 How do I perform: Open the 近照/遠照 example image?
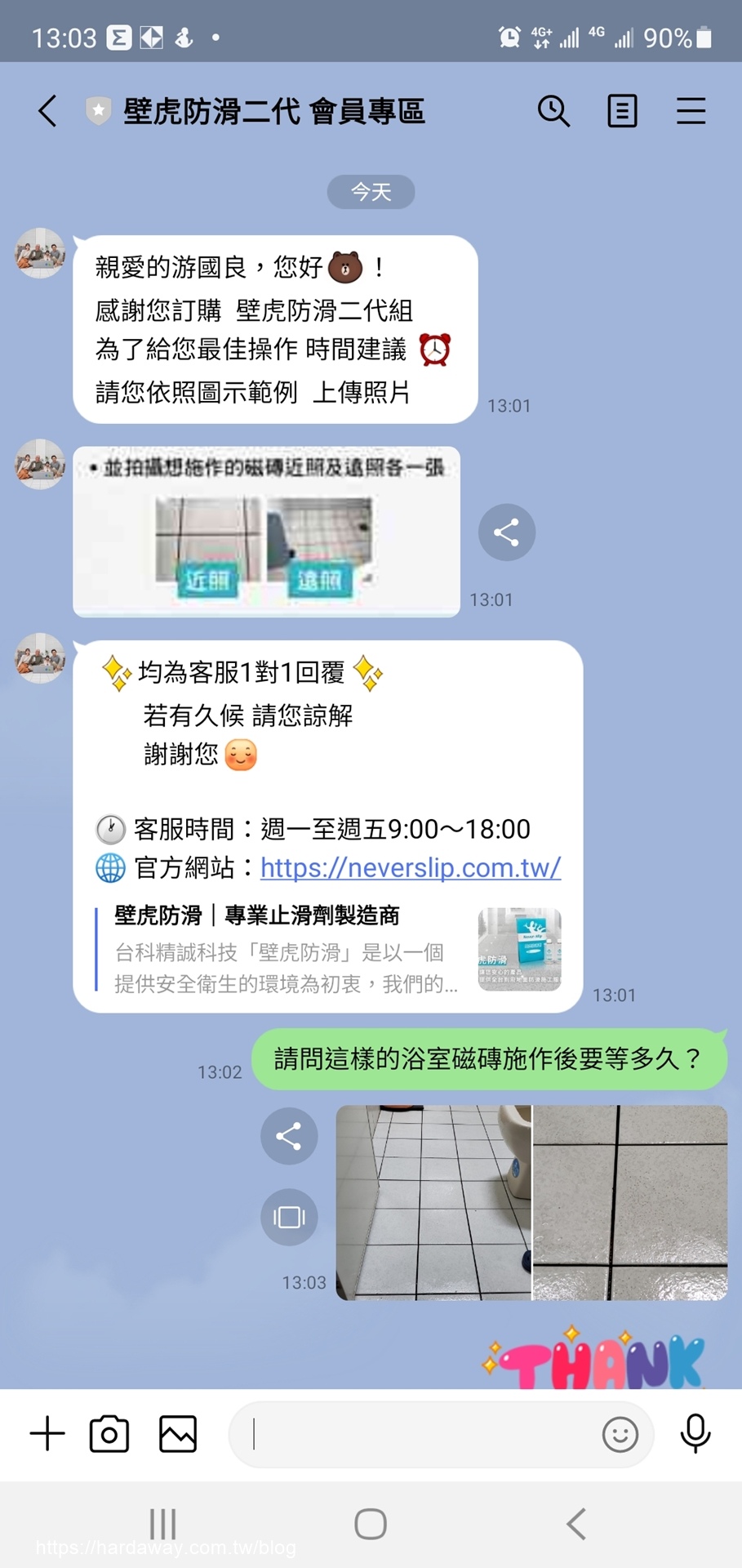(267, 532)
